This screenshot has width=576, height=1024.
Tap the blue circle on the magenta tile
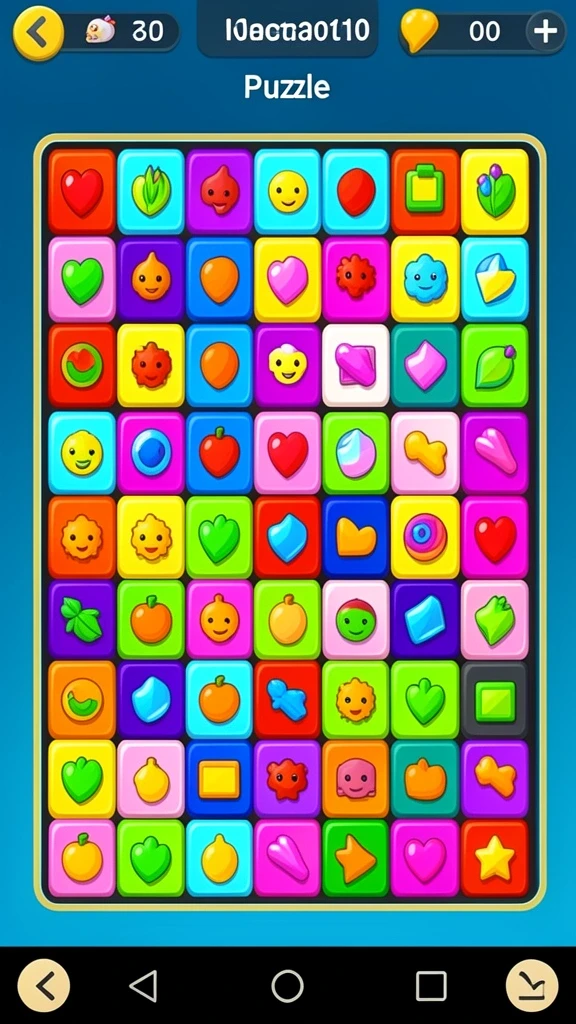click(151, 452)
